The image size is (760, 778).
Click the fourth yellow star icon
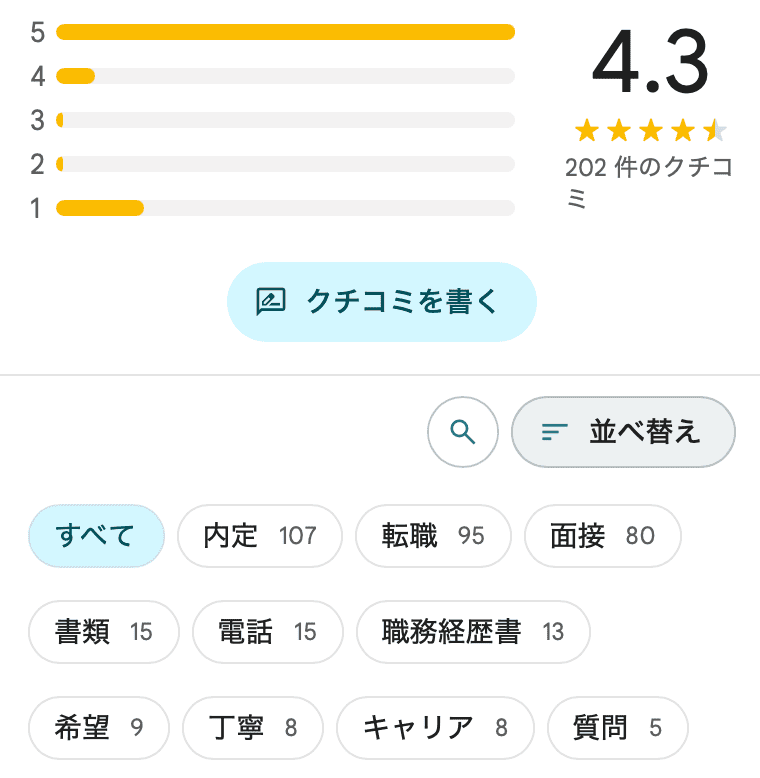point(680,130)
